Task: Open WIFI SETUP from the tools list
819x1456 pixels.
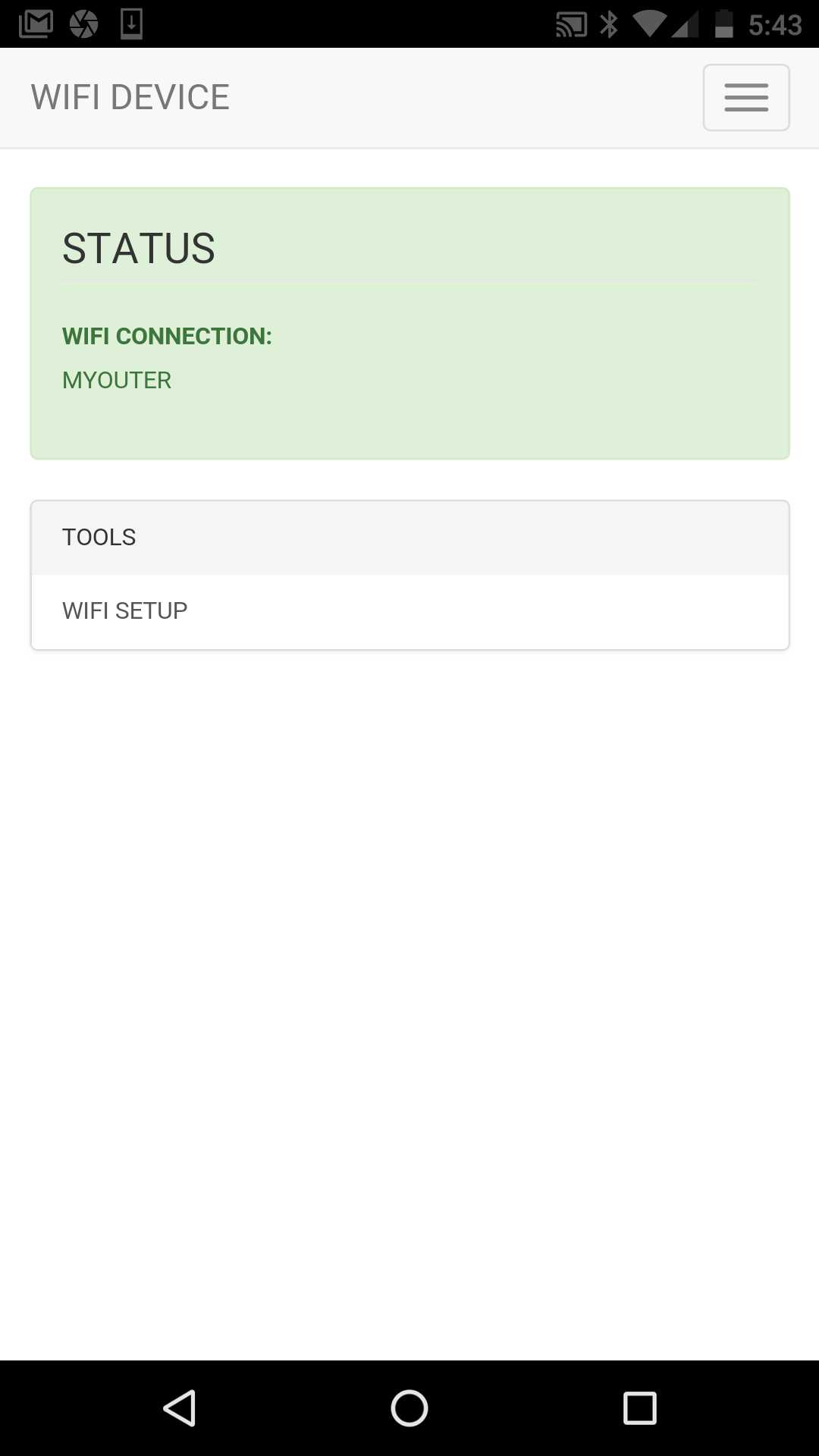Action: click(409, 611)
